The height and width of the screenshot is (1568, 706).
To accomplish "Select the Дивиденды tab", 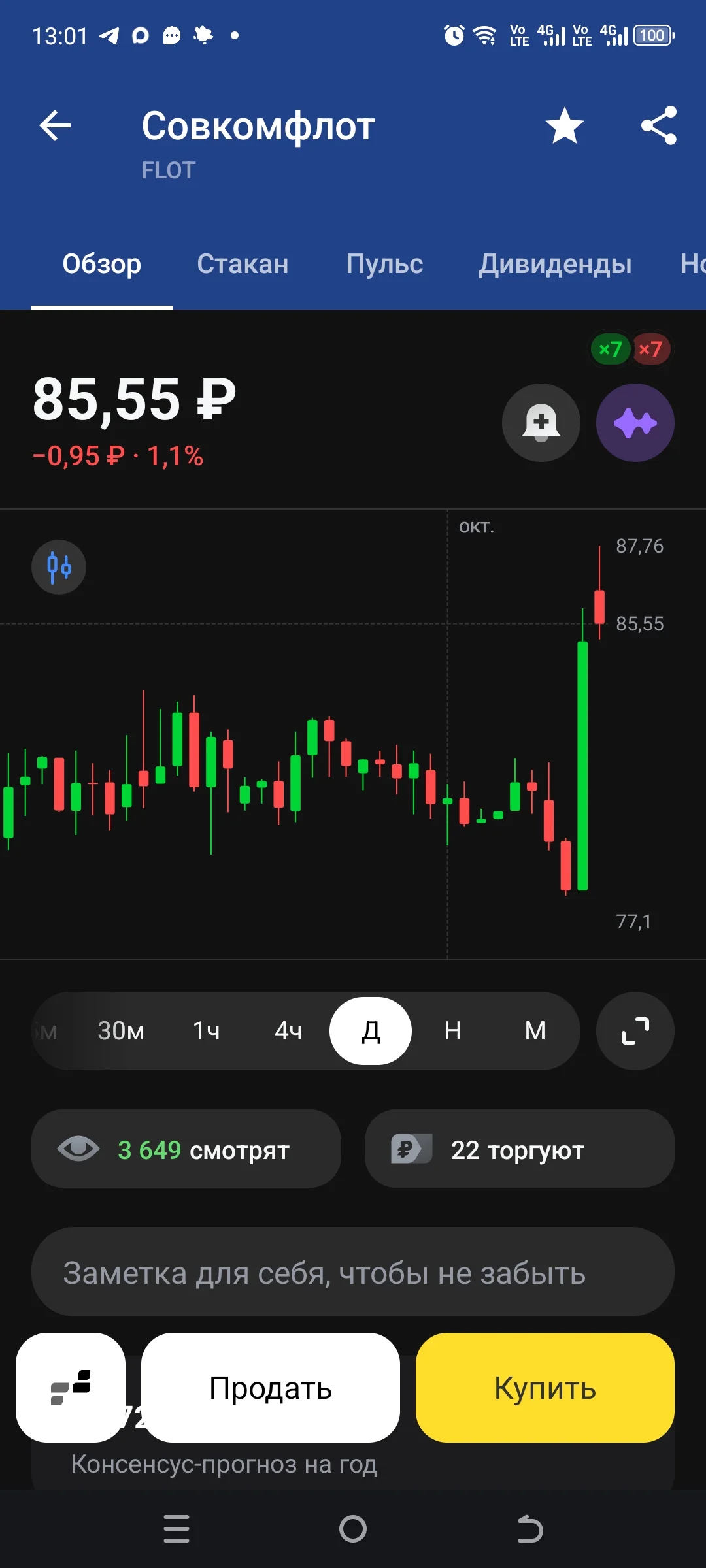I will [555, 264].
